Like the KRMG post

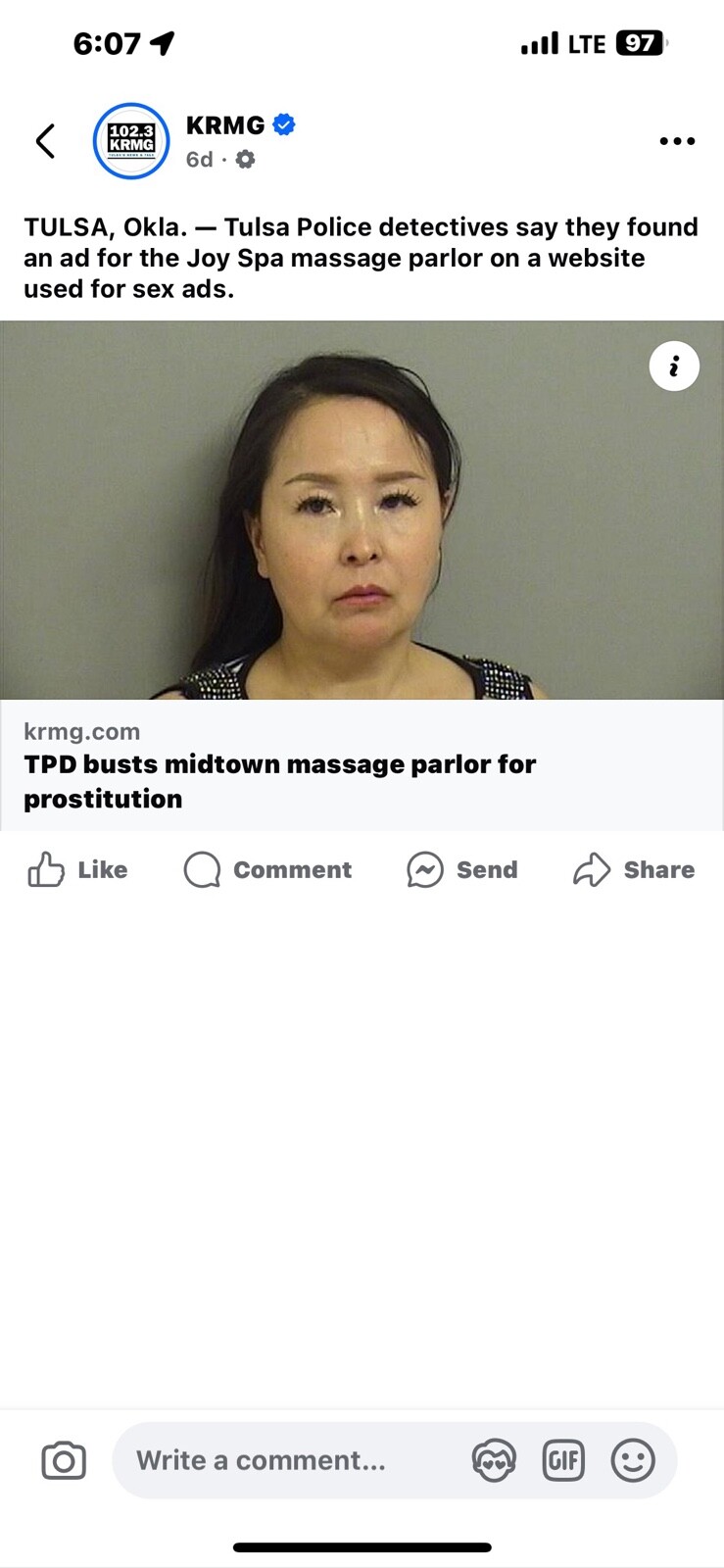click(78, 869)
